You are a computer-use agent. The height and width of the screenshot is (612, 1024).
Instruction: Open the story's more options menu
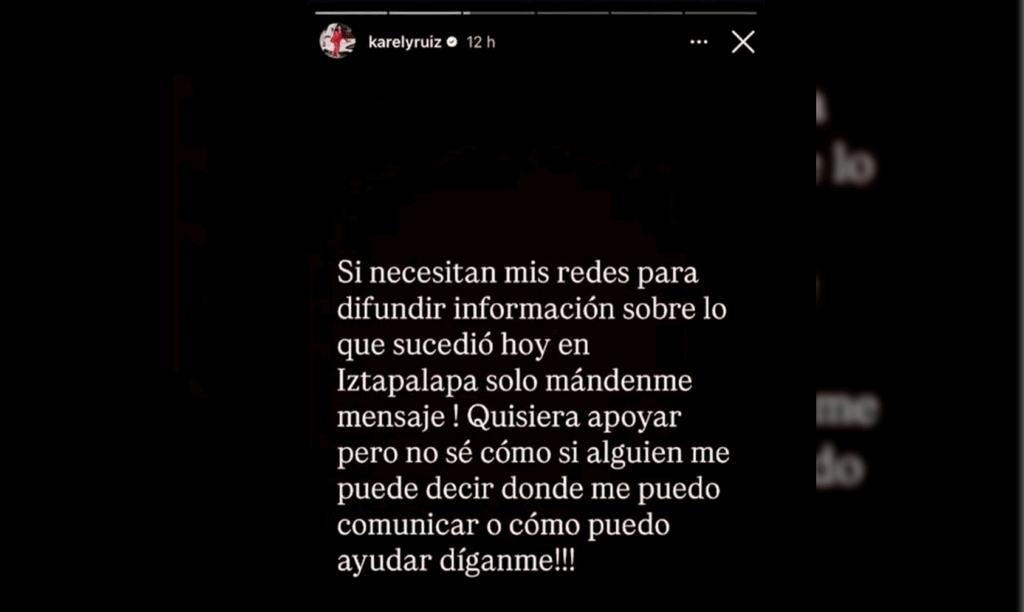[699, 42]
